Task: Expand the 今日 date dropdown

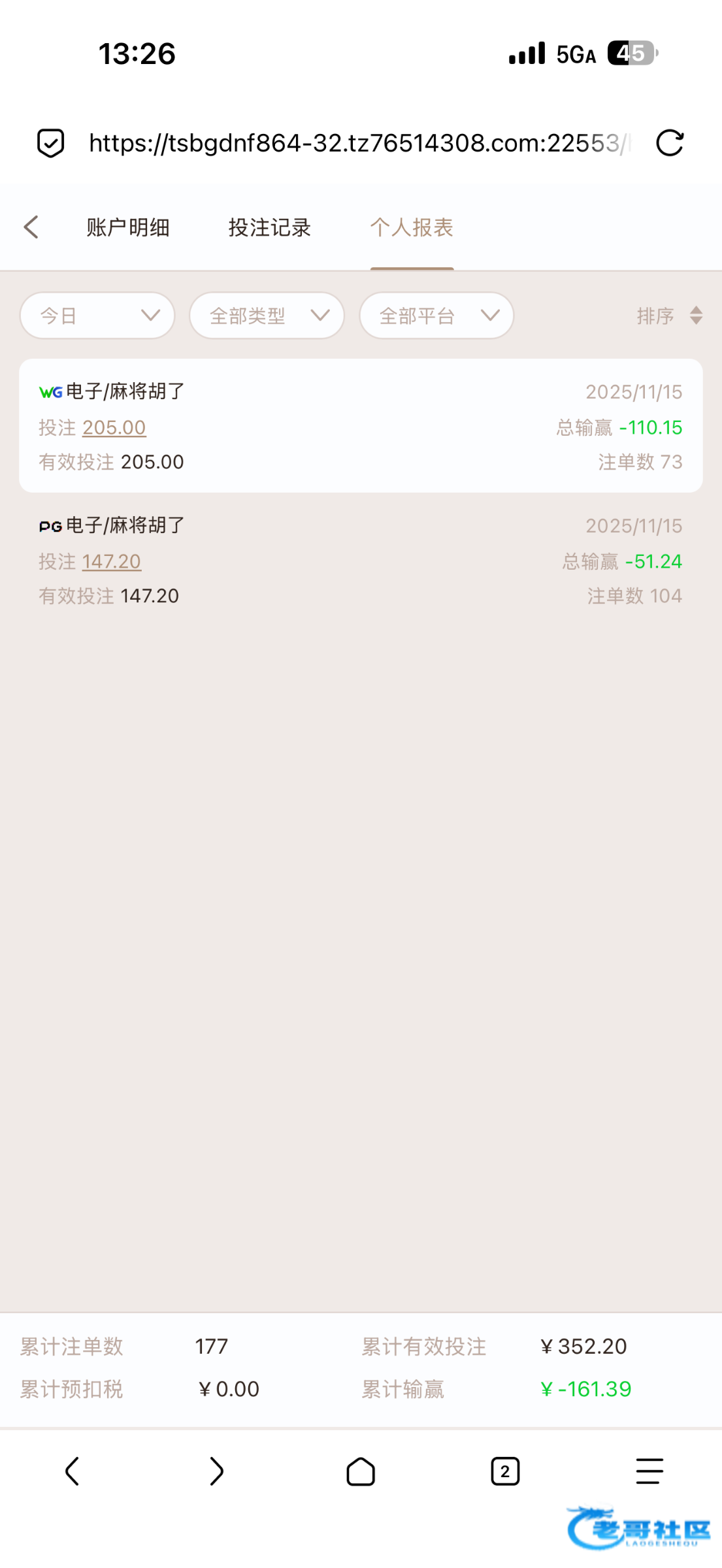Action: [x=97, y=316]
